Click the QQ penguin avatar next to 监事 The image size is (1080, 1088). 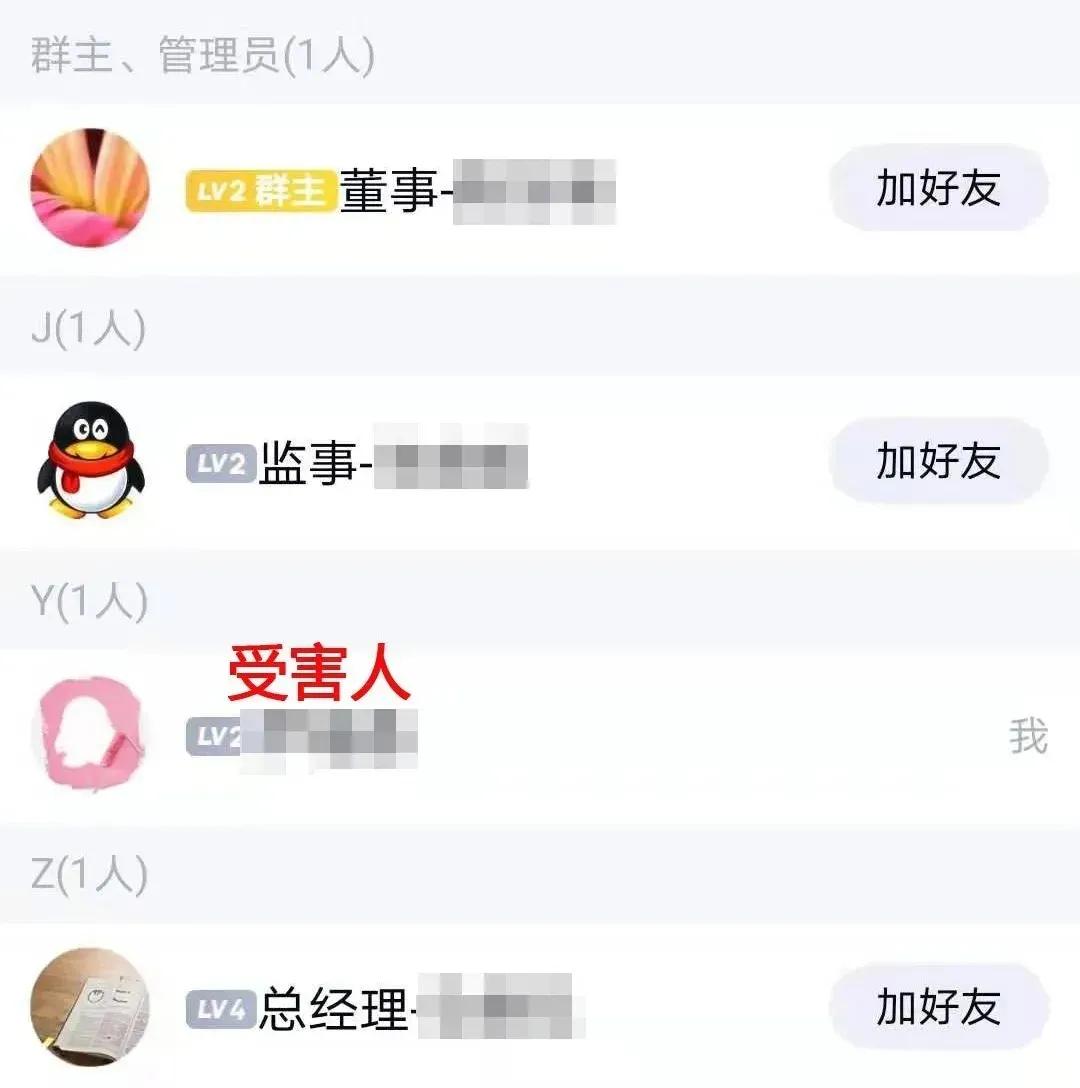[x=90, y=460]
